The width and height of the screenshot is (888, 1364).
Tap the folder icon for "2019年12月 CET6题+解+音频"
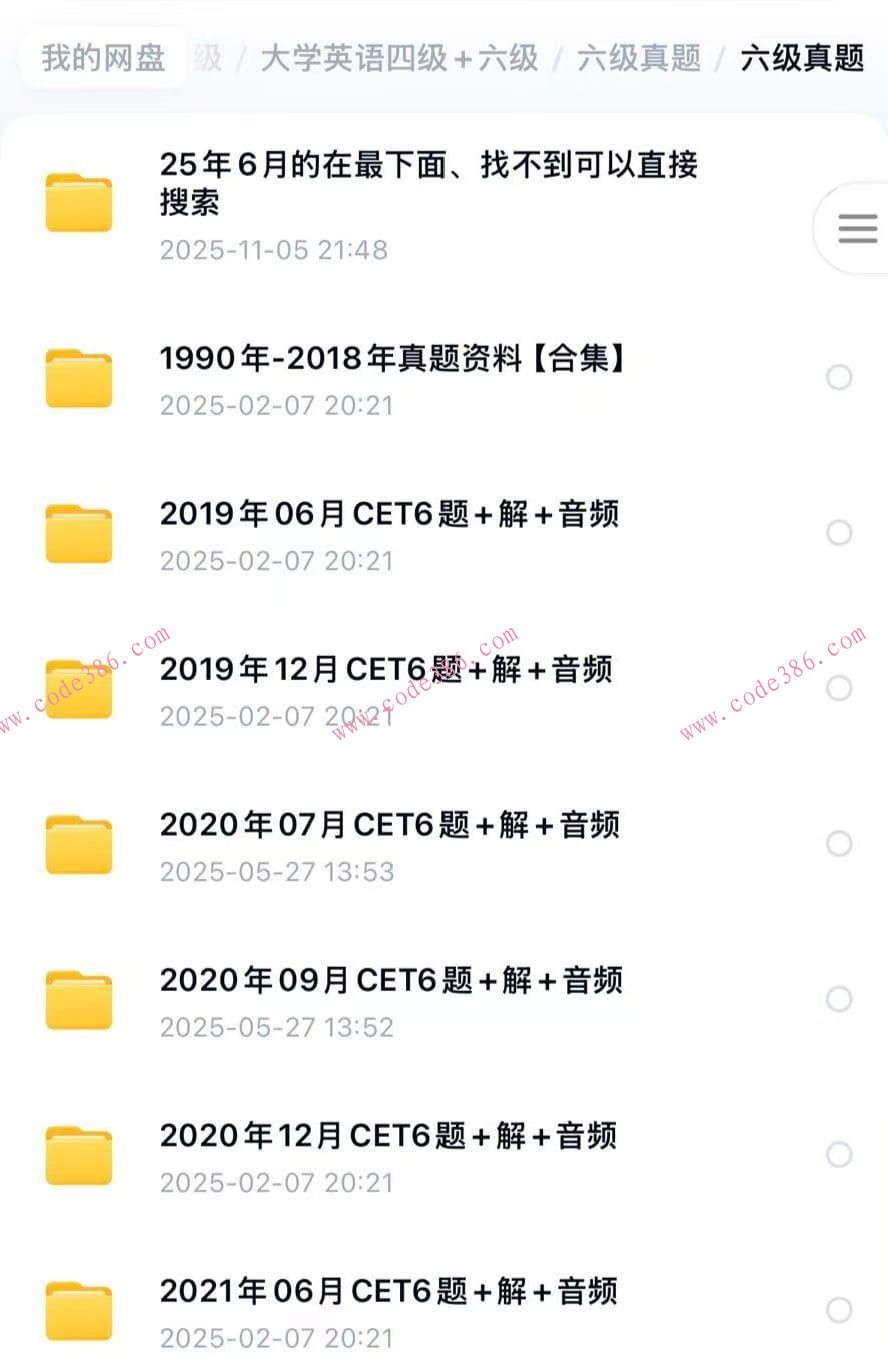[79, 688]
